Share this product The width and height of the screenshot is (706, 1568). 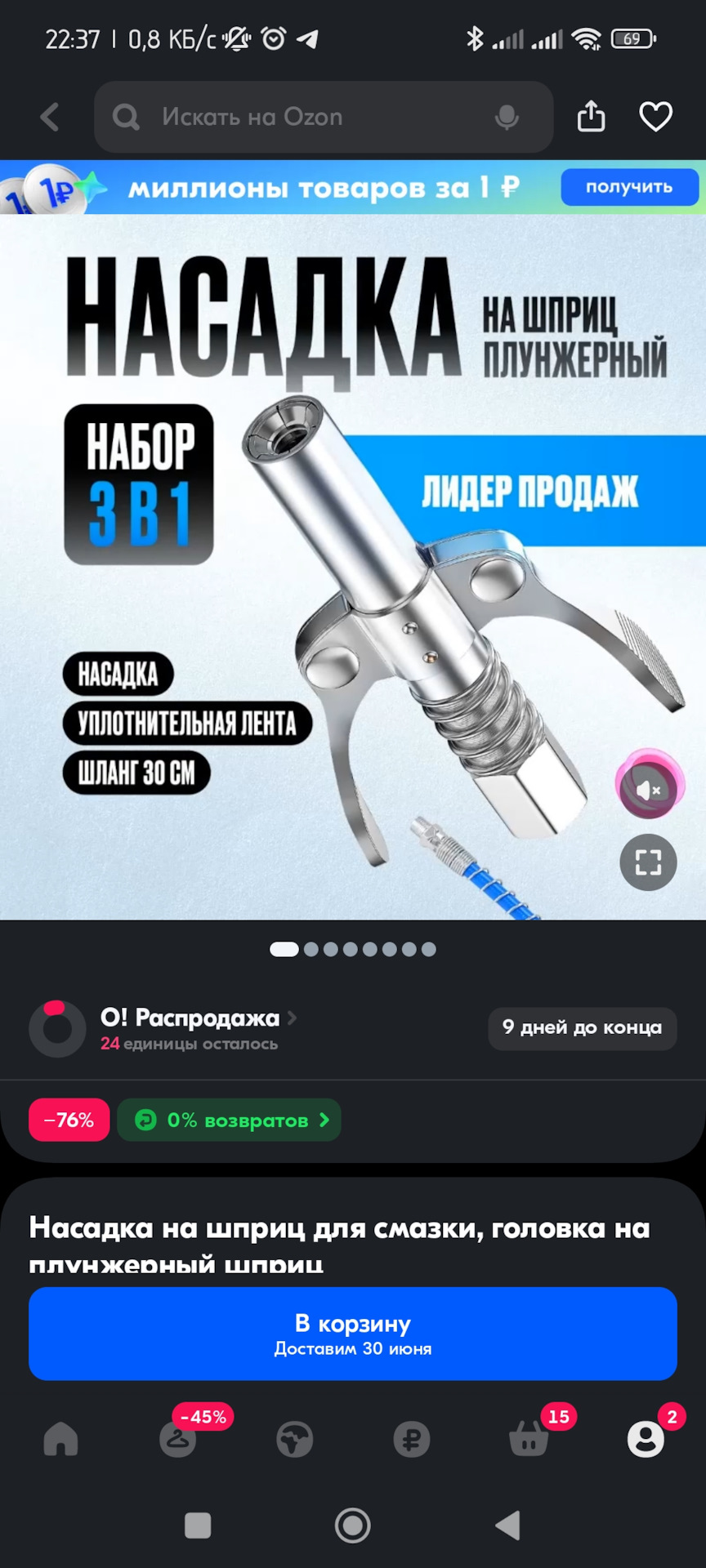click(591, 117)
